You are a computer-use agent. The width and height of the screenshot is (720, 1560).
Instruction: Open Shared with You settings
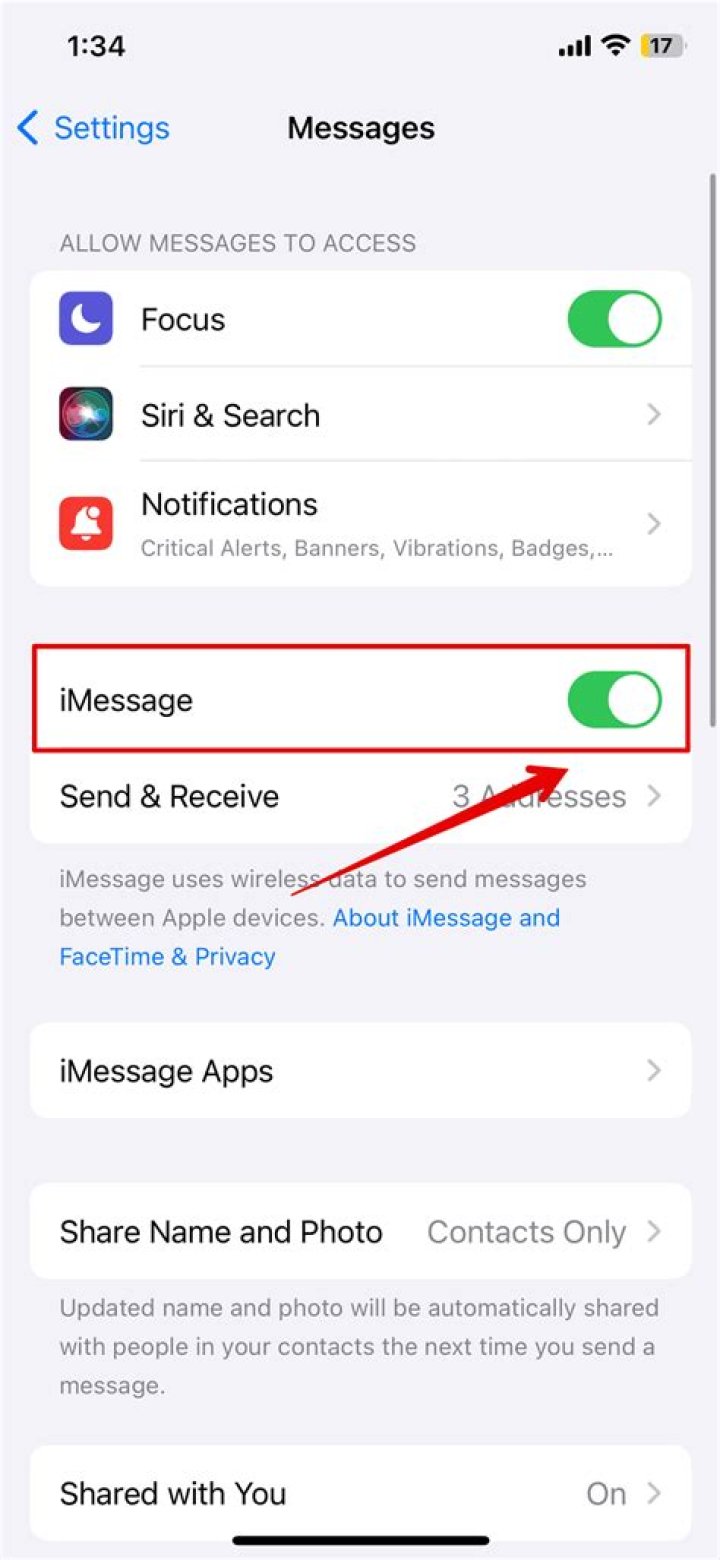coord(360,1493)
